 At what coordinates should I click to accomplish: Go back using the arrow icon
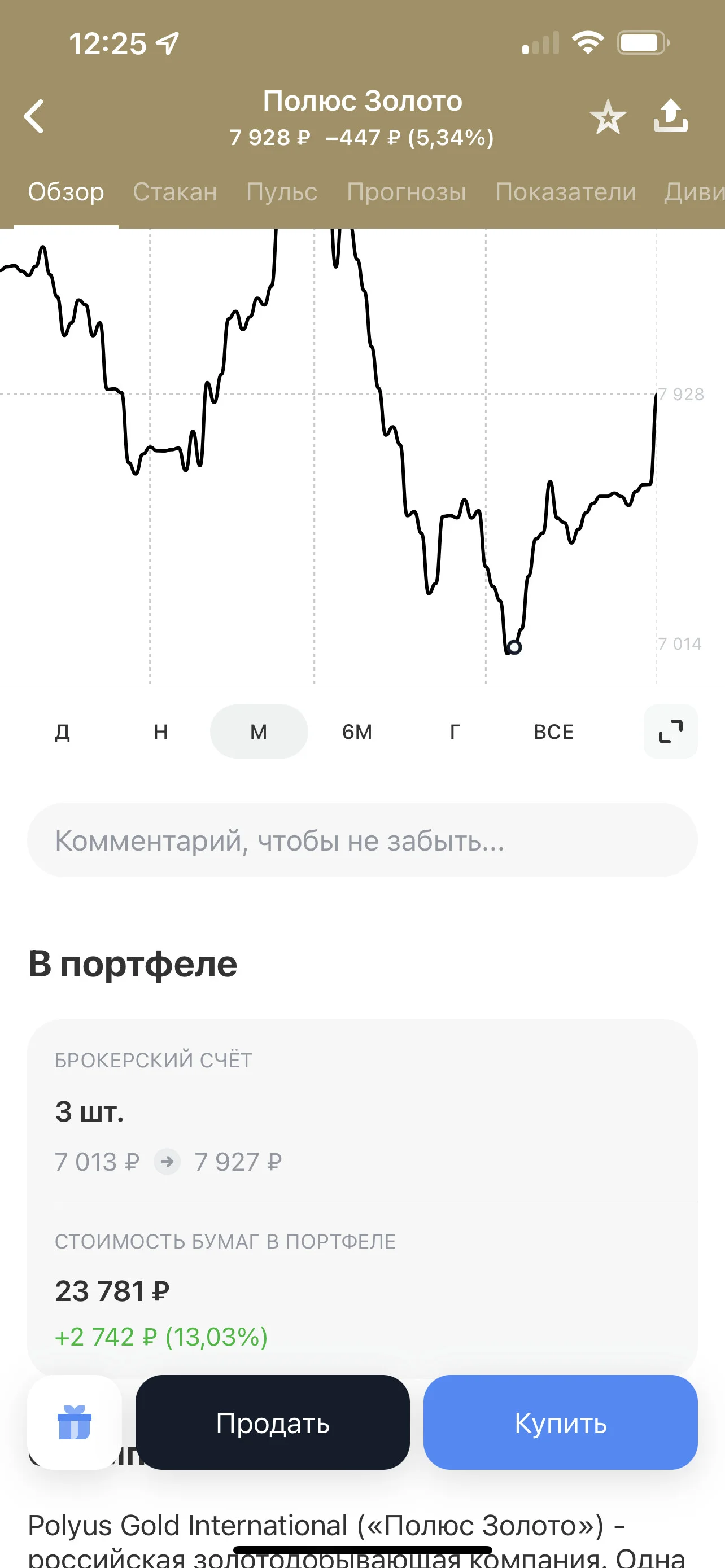pyautogui.click(x=34, y=116)
